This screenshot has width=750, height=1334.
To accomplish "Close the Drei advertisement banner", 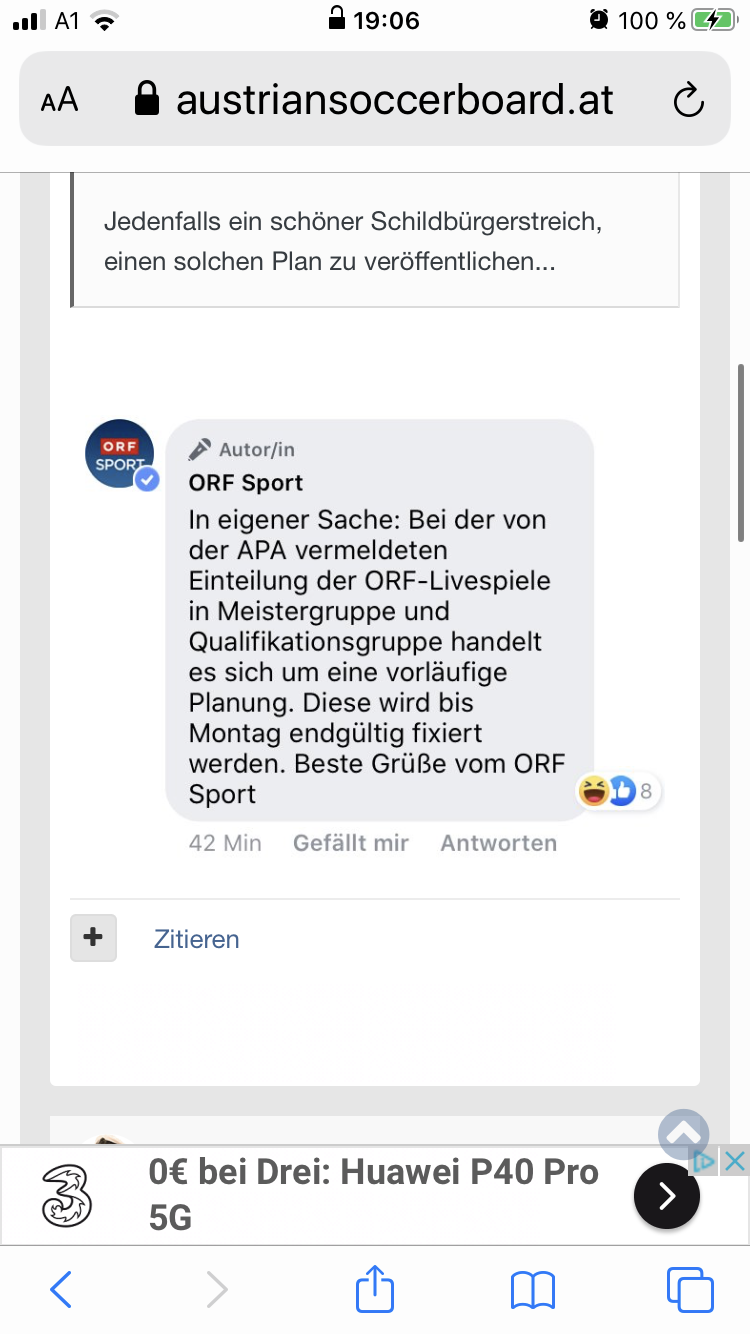I will (x=735, y=1161).
